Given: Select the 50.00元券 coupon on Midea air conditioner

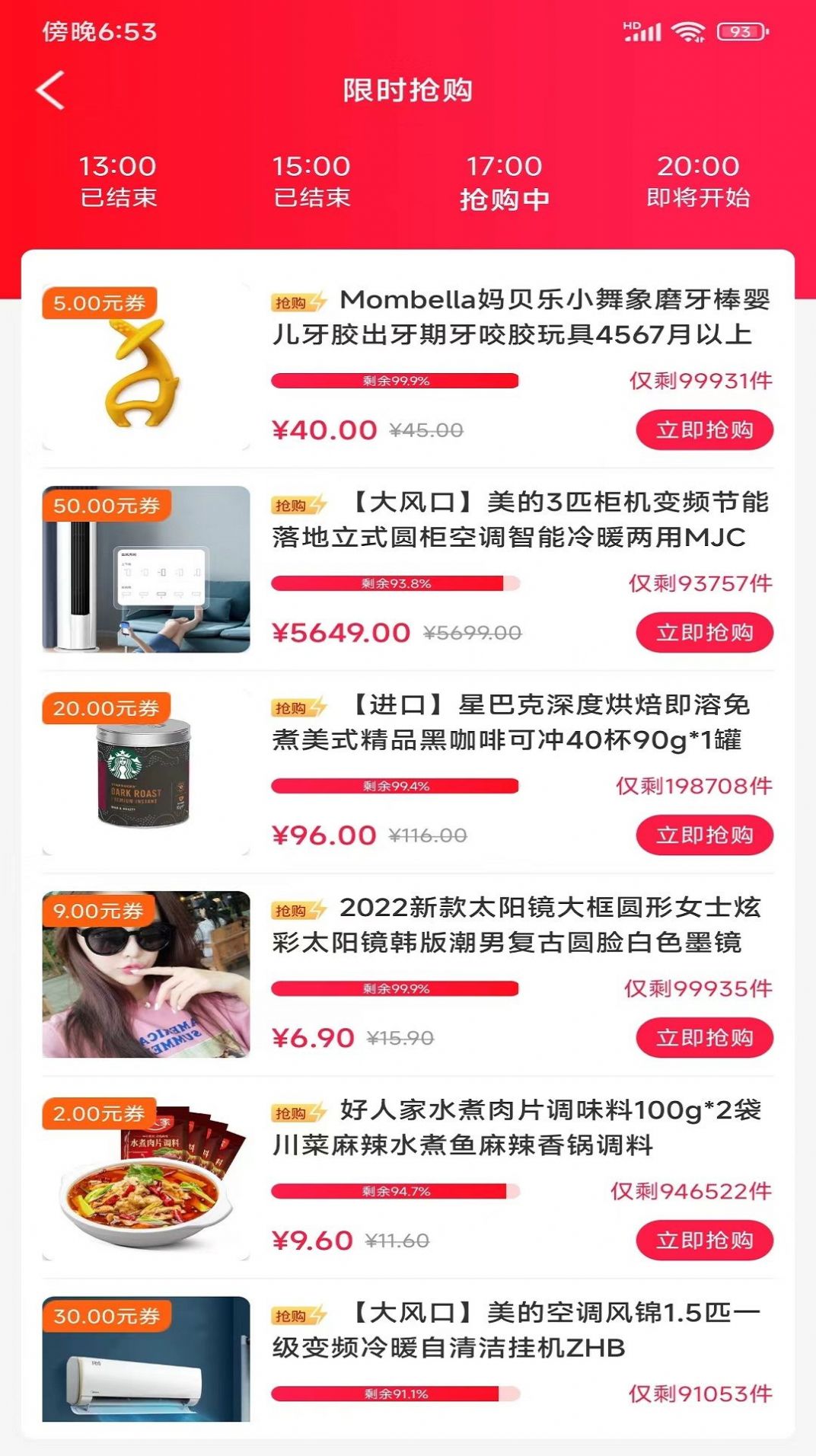Looking at the screenshot, I should point(105,504).
